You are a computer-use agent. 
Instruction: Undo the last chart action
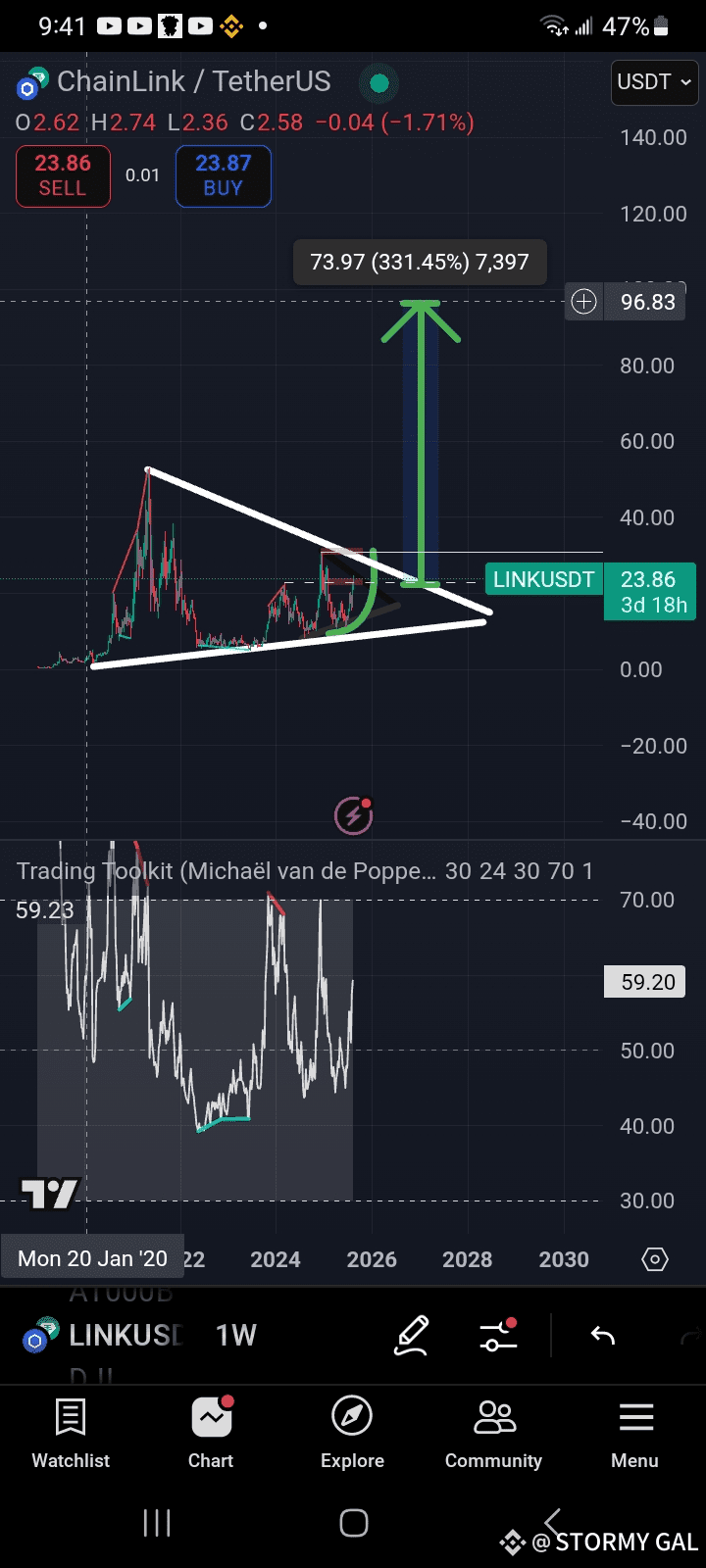[602, 1336]
